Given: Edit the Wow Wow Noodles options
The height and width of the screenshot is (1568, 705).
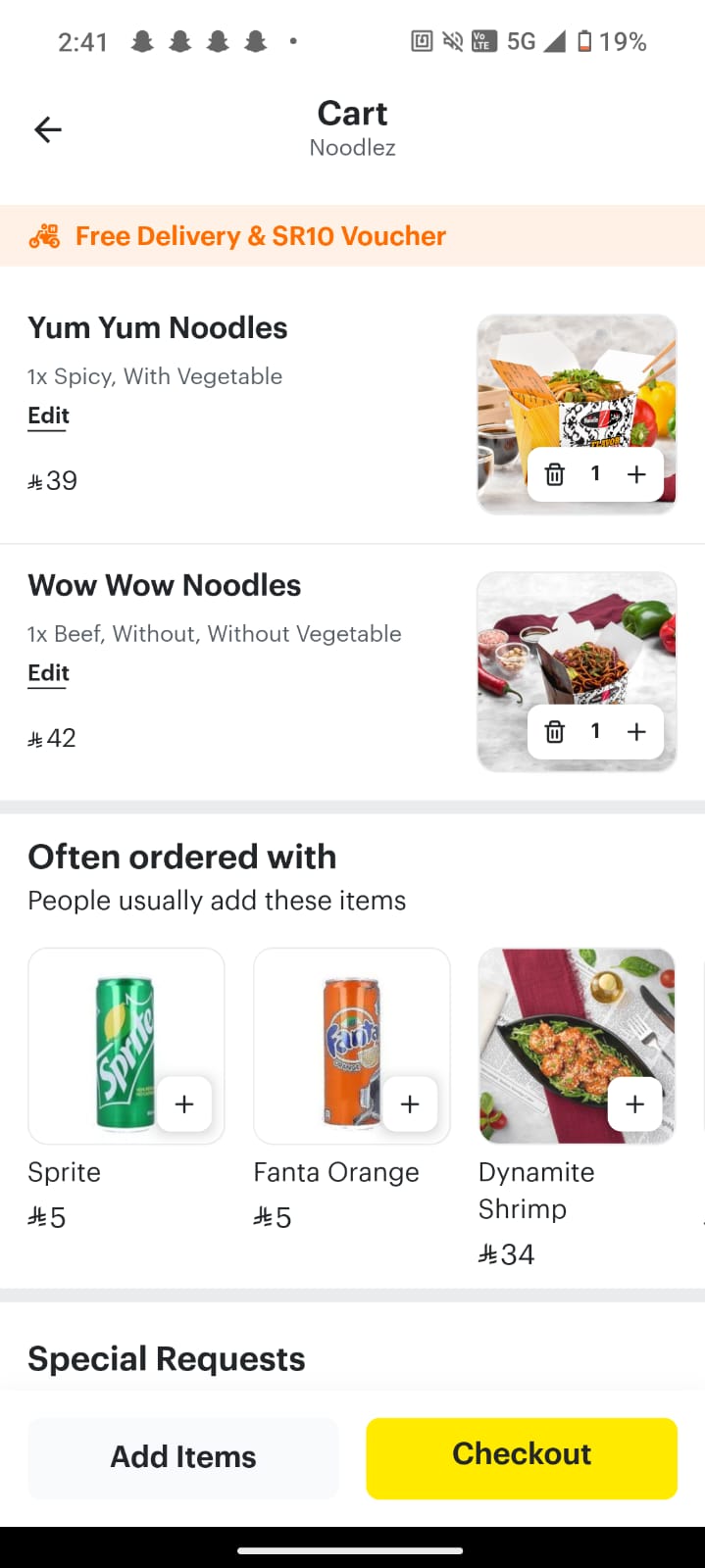Looking at the screenshot, I should pos(48,673).
